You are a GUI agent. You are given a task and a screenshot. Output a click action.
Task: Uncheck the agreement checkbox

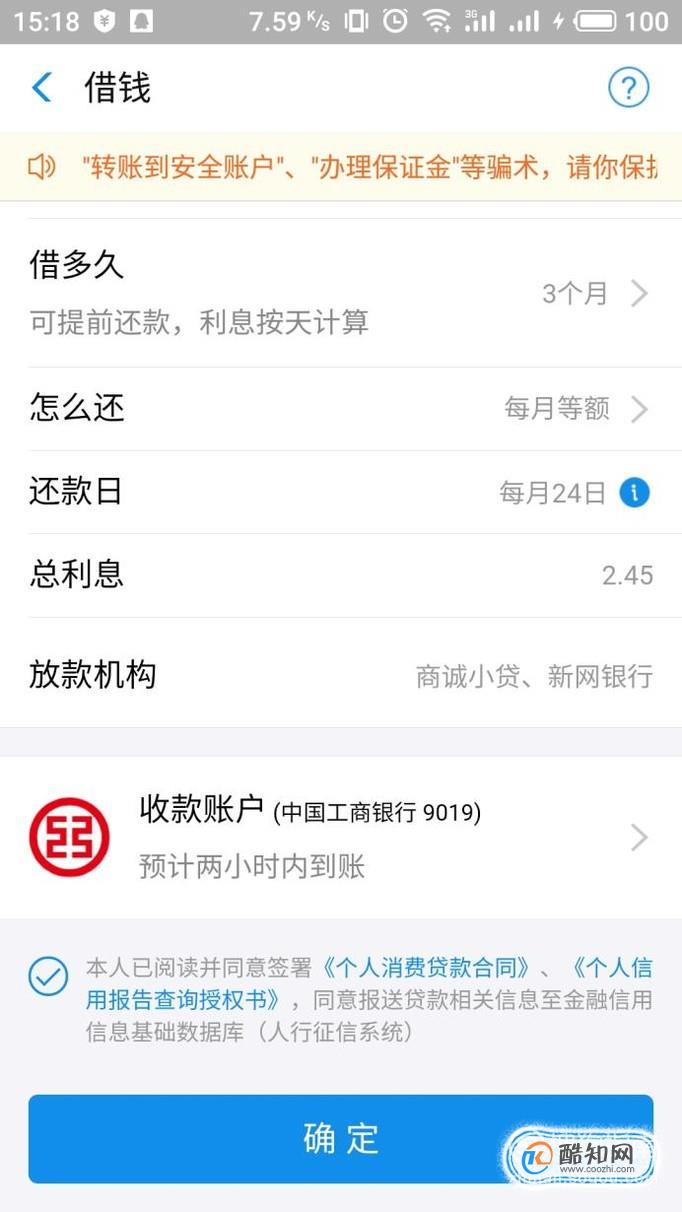tap(48, 975)
